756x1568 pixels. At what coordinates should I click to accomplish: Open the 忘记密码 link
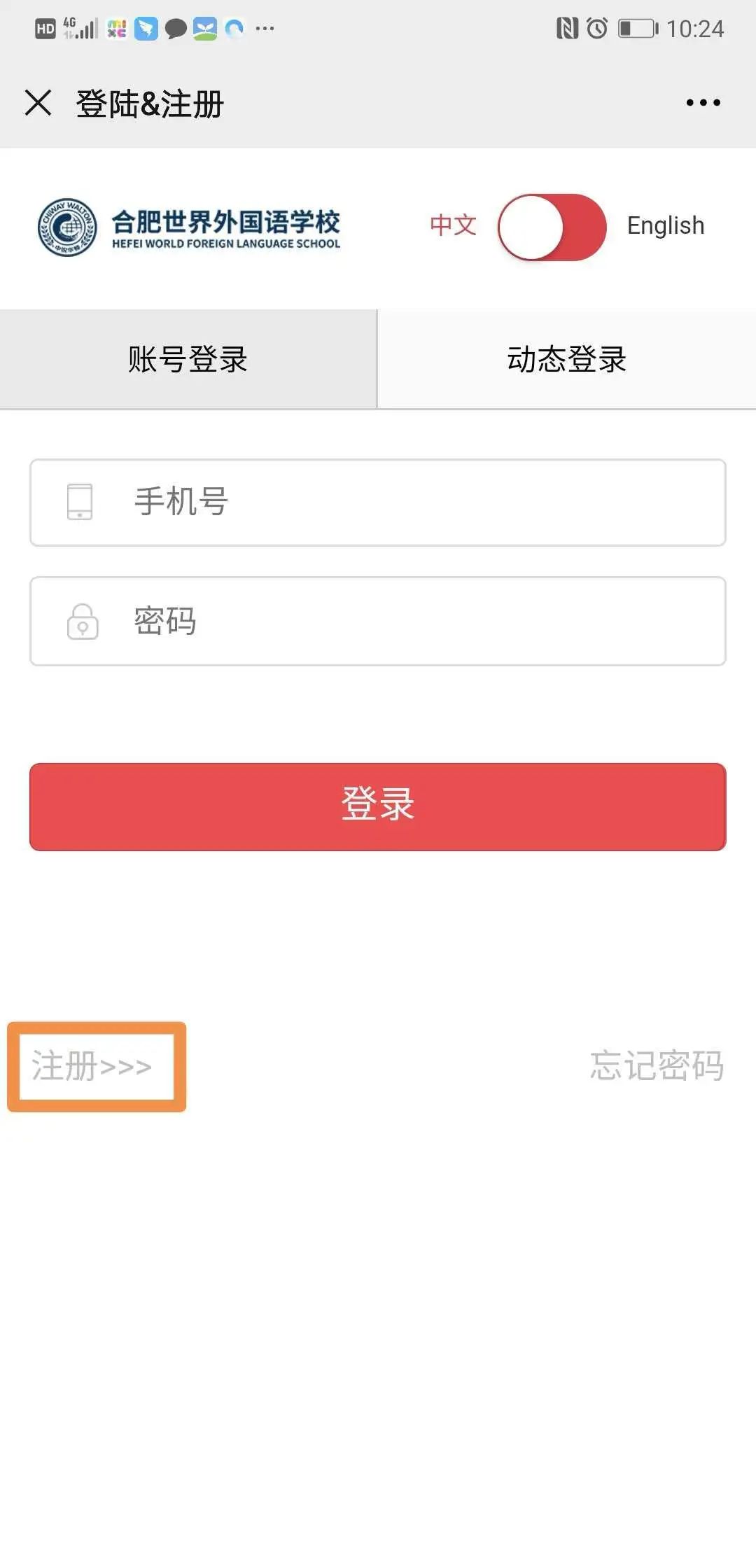(657, 1065)
